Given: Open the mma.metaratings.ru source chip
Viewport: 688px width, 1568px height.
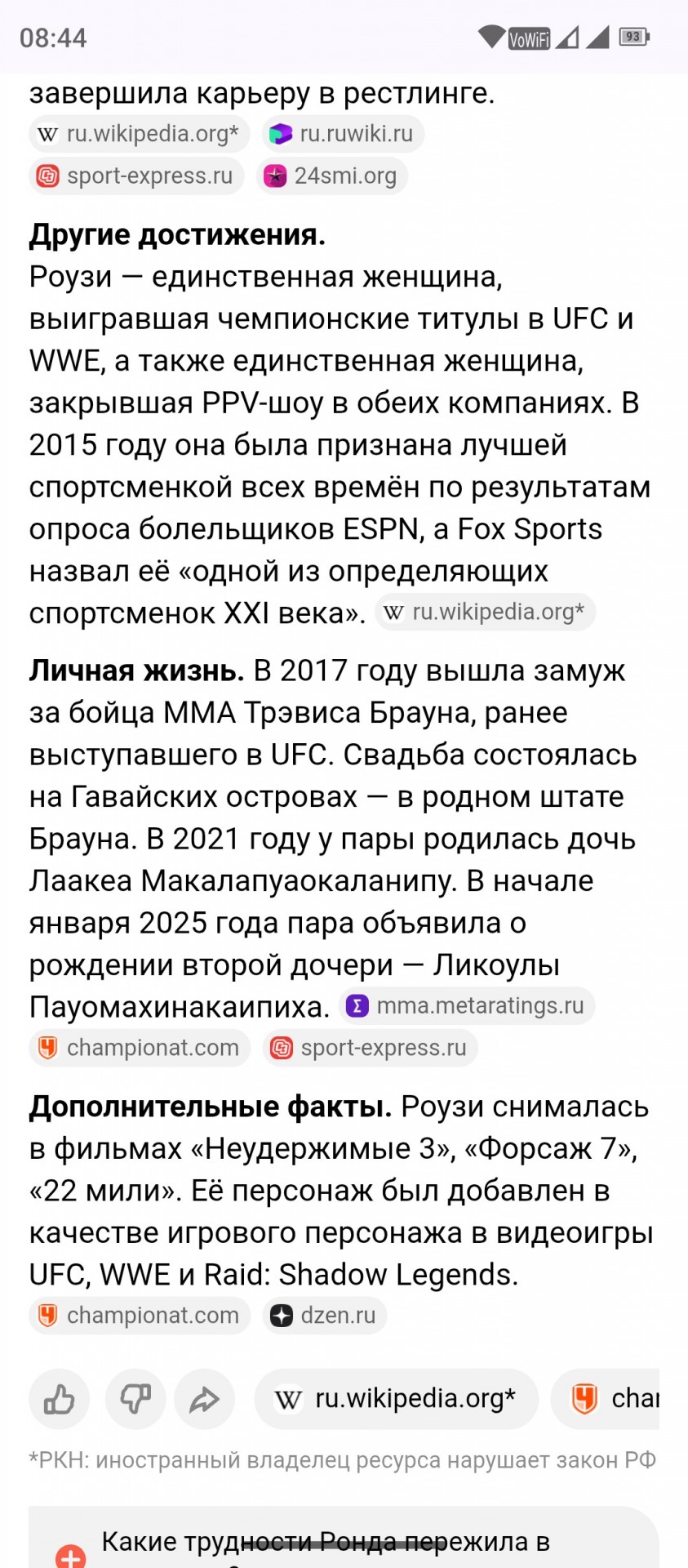Looking at the screenshot, I should 467,1005.
